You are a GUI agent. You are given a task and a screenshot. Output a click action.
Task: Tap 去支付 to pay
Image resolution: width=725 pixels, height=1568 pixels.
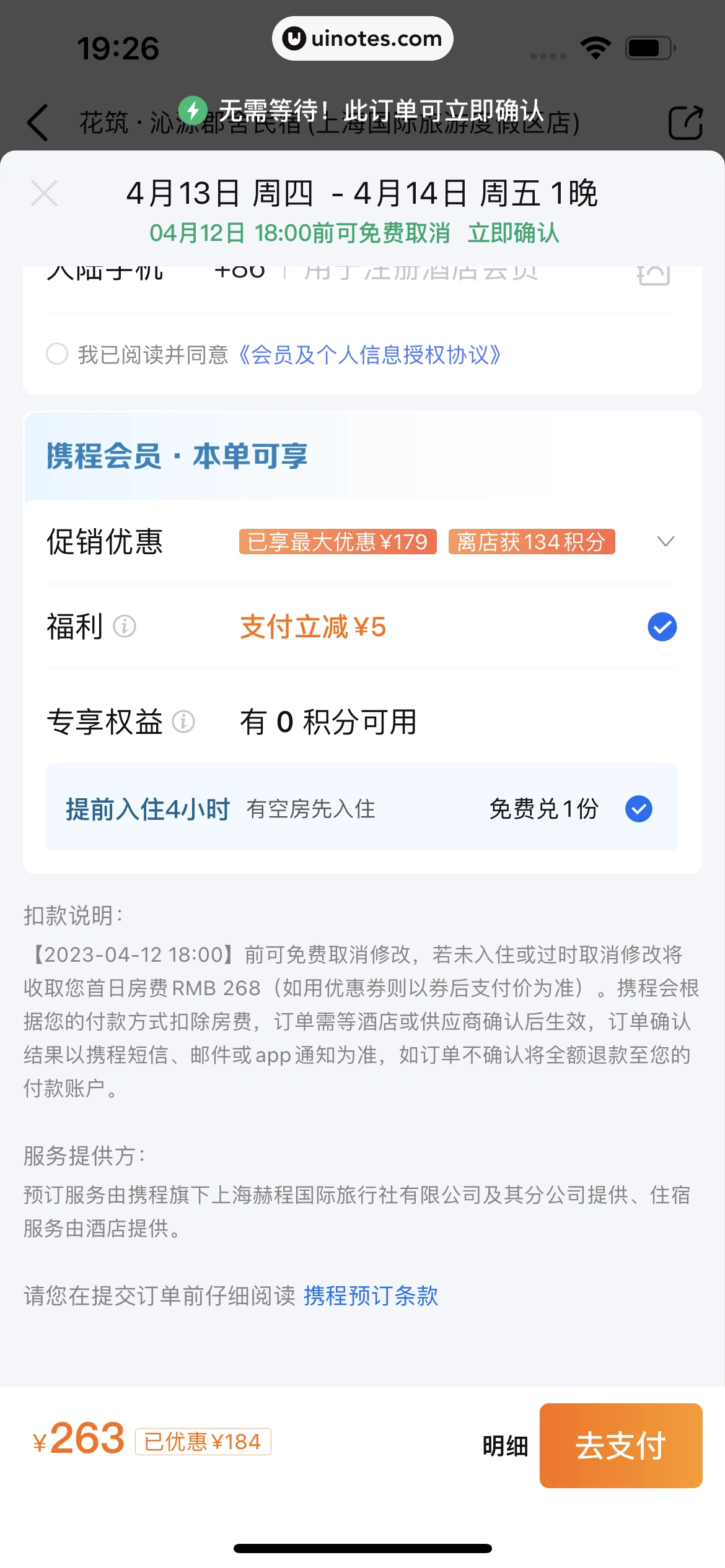pos(620,1446)
